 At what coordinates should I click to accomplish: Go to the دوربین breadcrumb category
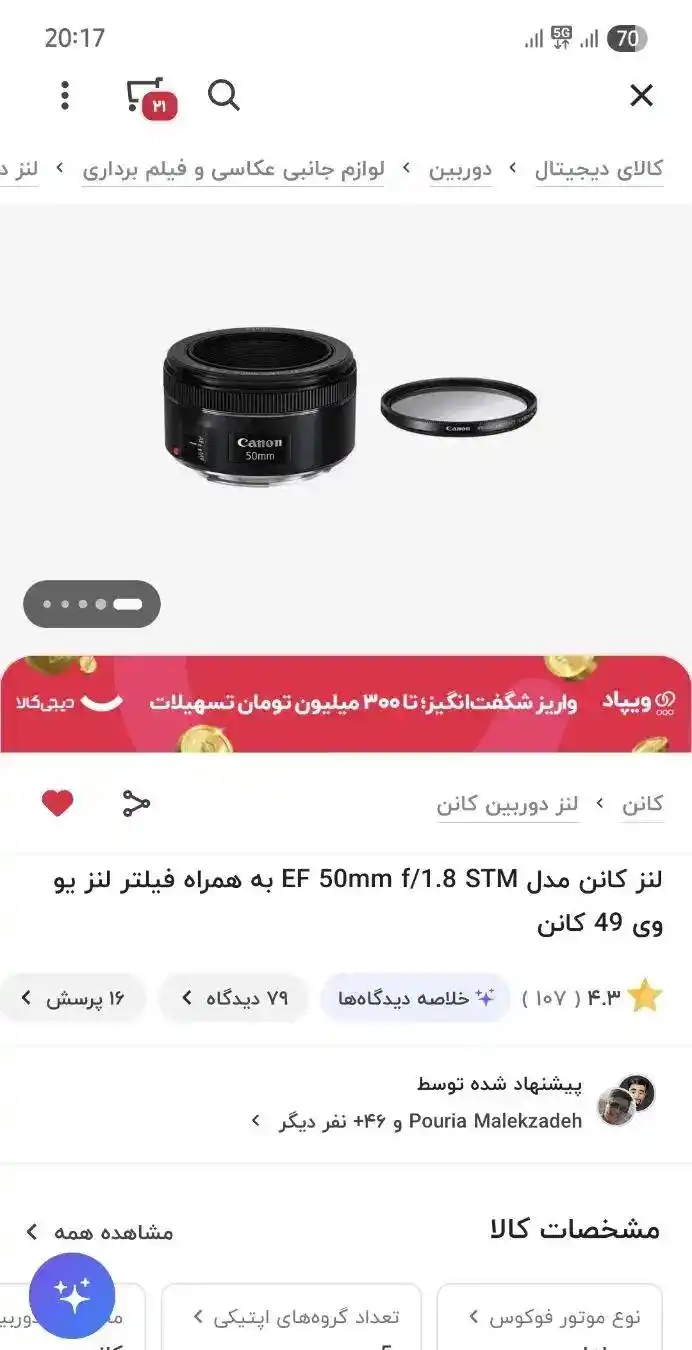(460, 169)
